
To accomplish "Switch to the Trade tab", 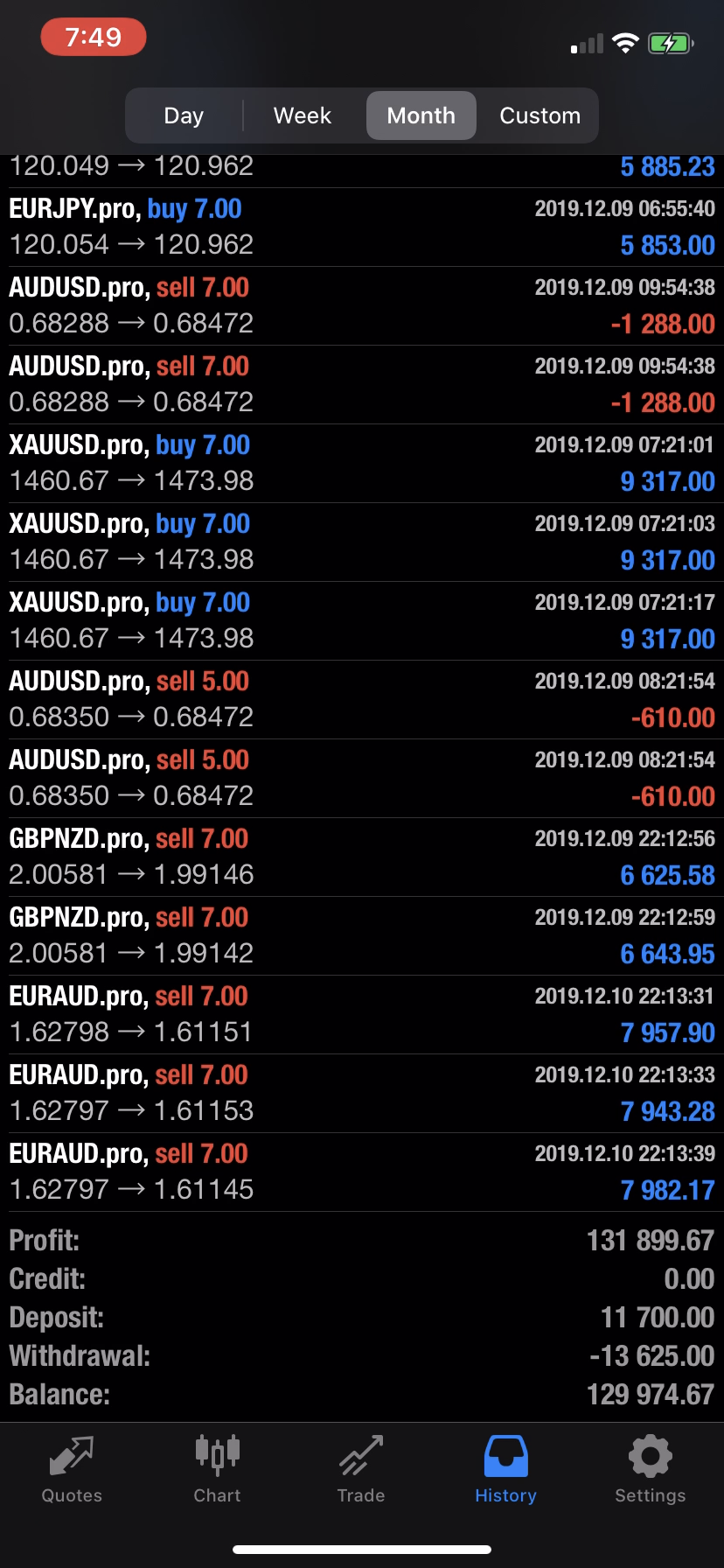I will (361, 1470).
